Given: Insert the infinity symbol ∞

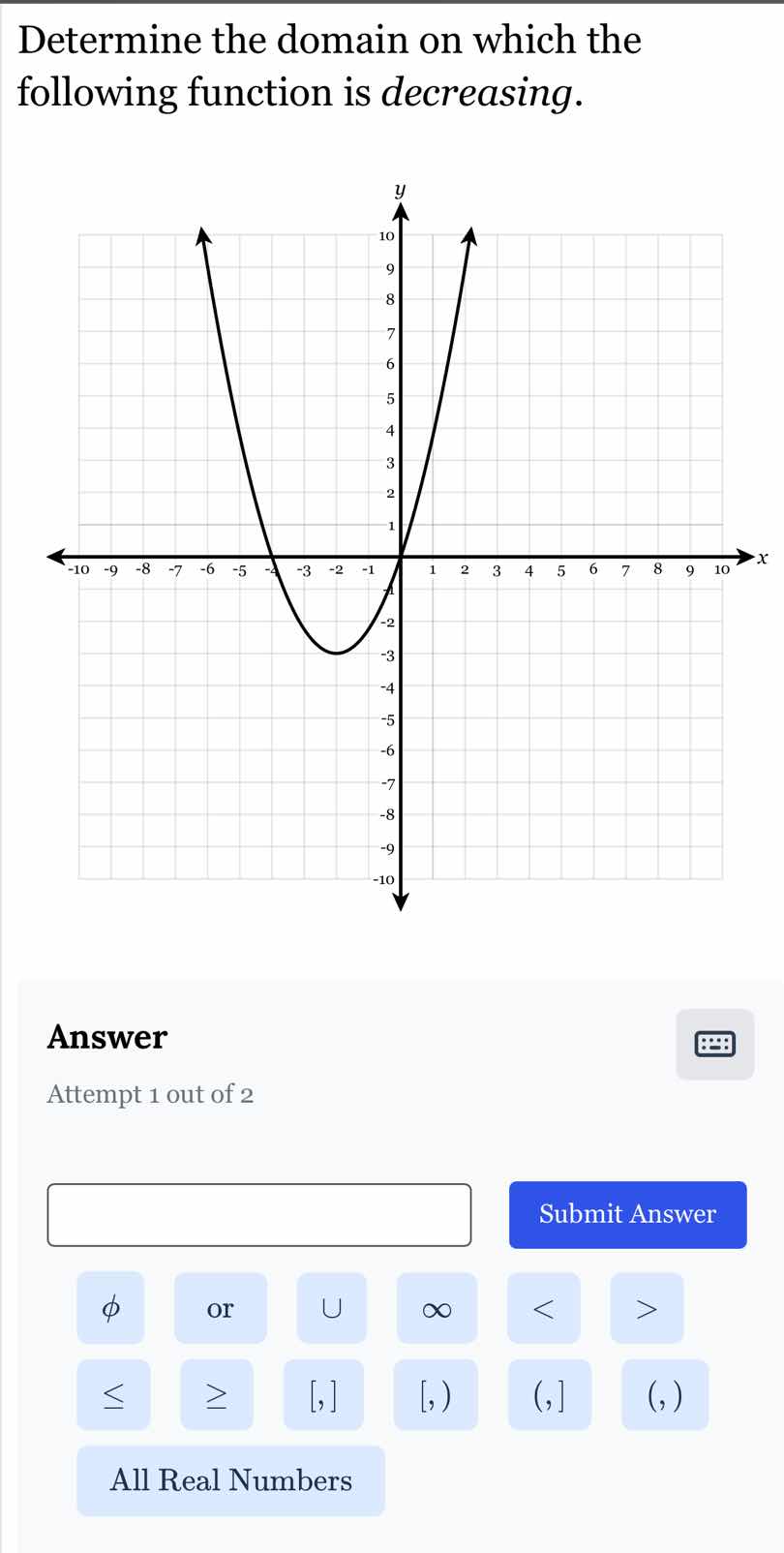Looking at the screenshot, I should (436, 1309).
